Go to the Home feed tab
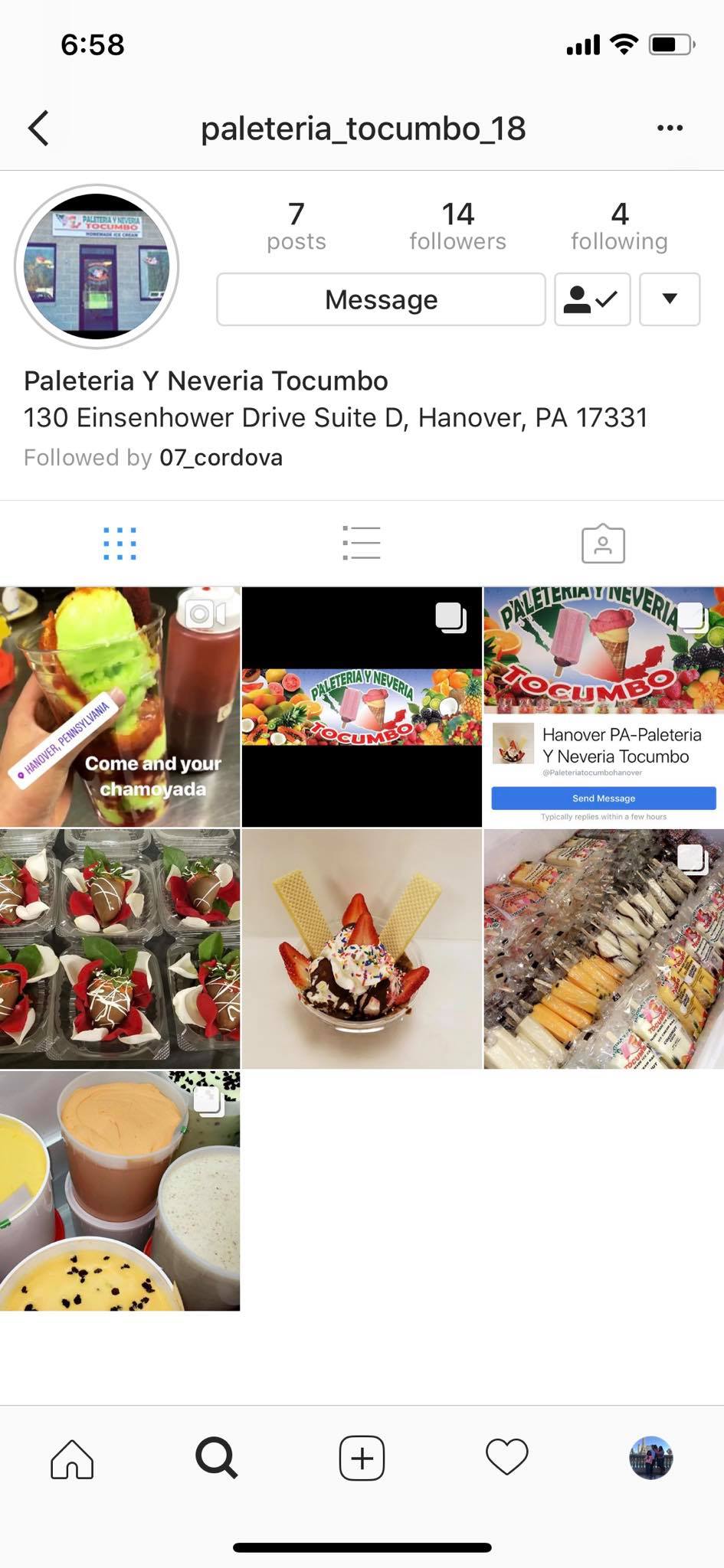 pyautogui.click(x=72, y=1458)
